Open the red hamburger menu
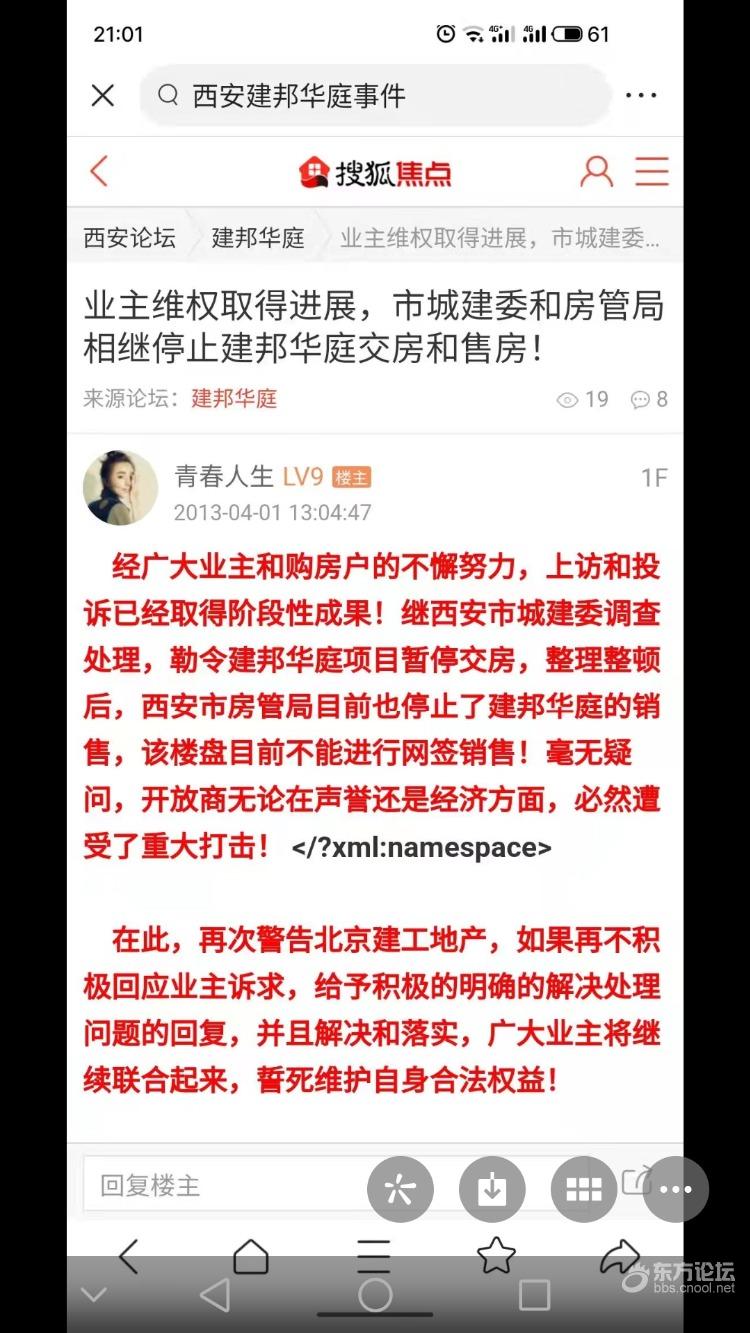 [x=652, y=171]
